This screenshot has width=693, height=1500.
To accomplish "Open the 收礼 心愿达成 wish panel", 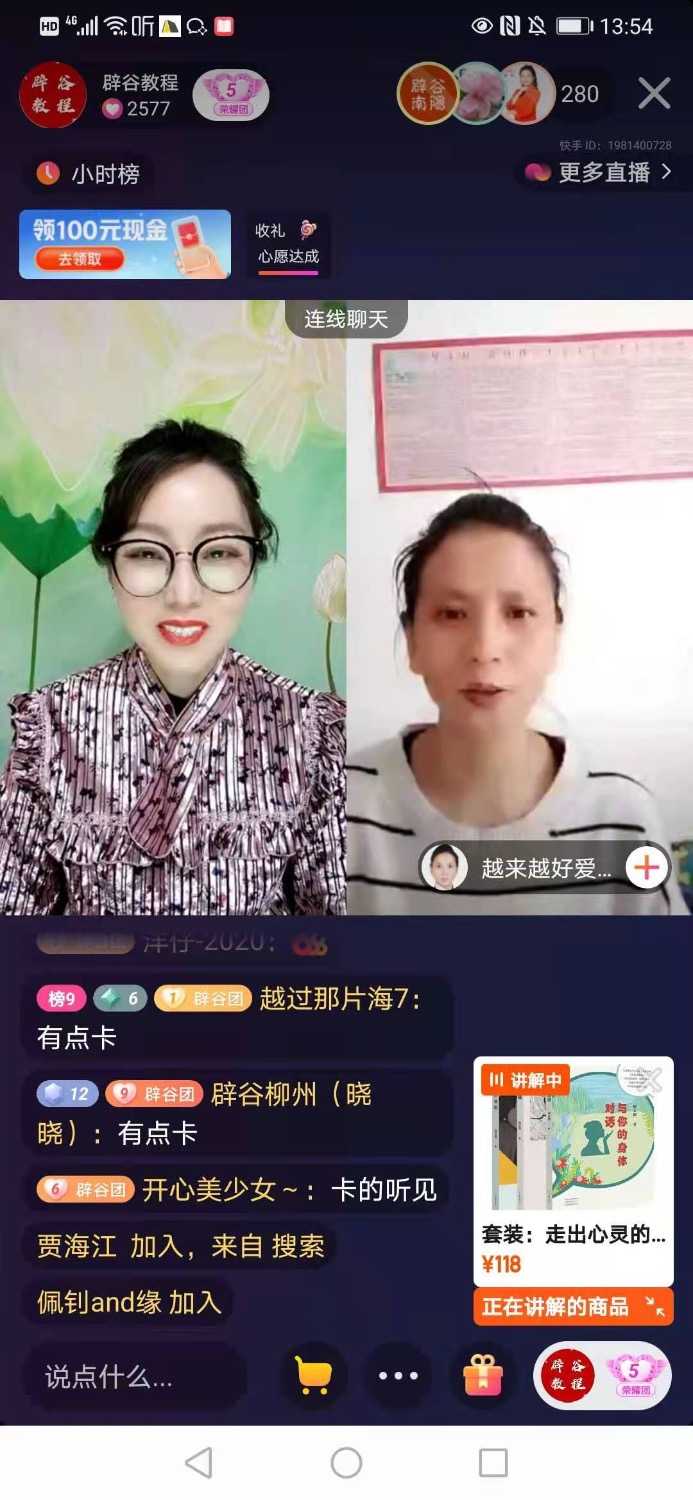I will [287, 244].
